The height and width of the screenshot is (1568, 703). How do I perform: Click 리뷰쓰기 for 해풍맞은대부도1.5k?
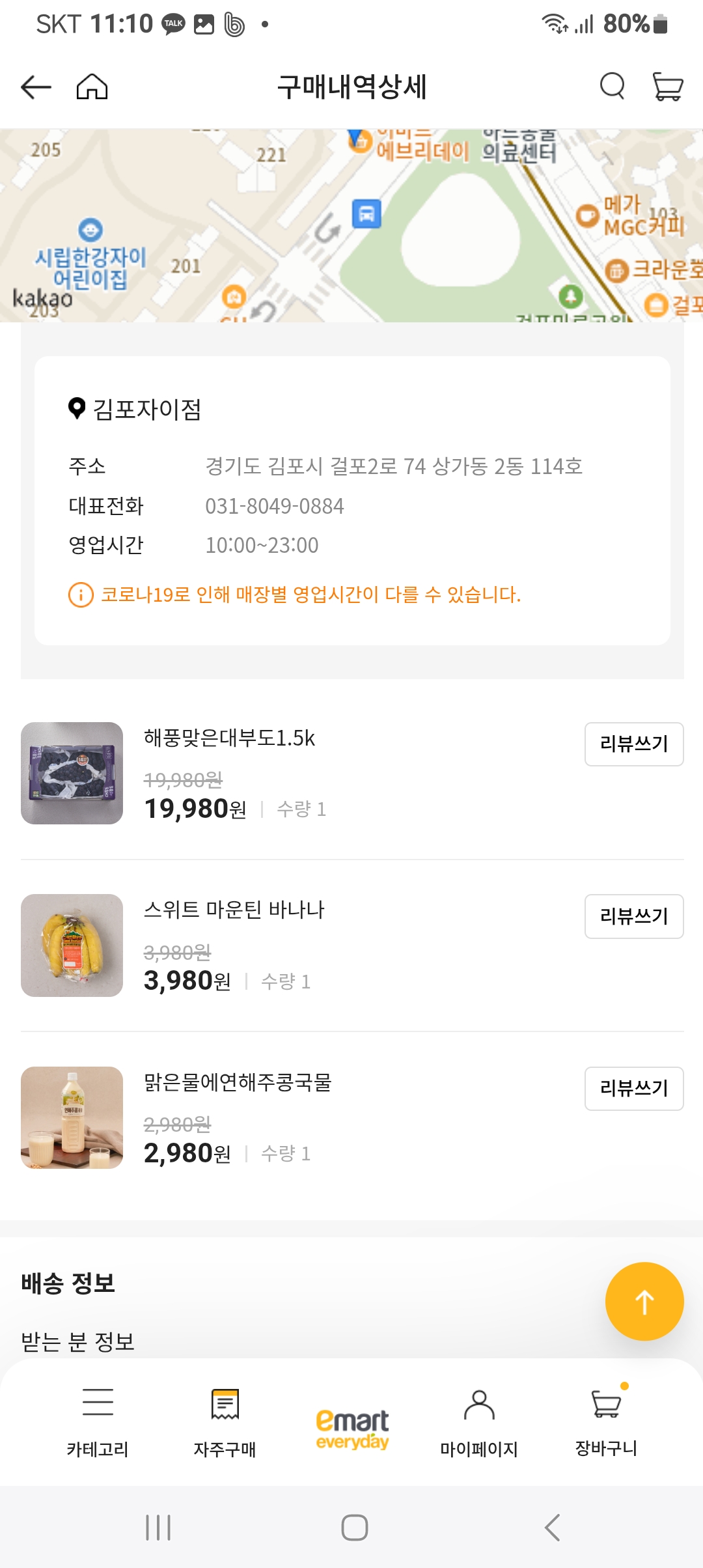point(633,744)
